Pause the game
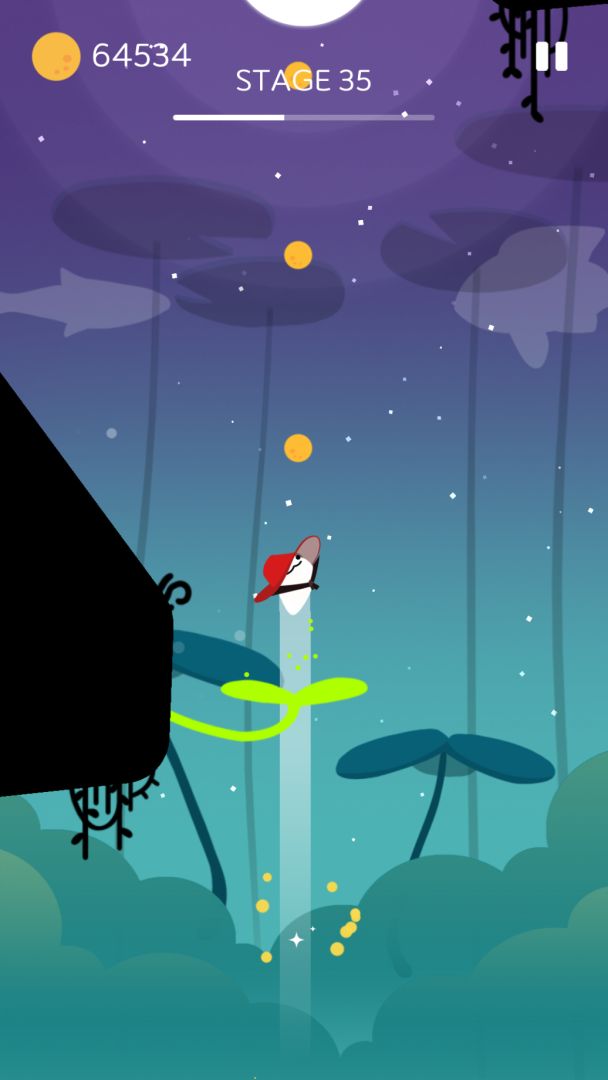 551,56
